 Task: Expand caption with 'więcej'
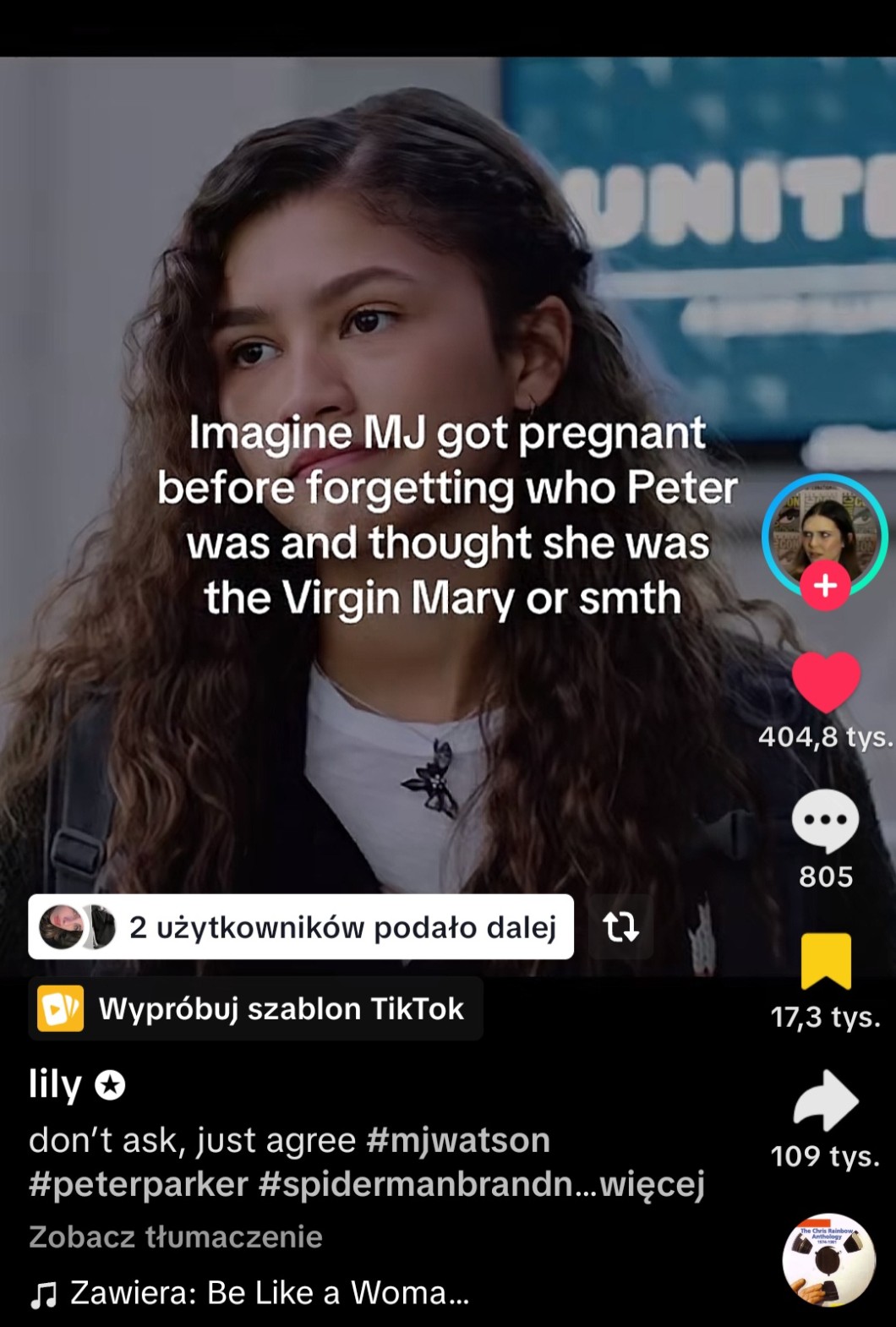click(651, 1184)
